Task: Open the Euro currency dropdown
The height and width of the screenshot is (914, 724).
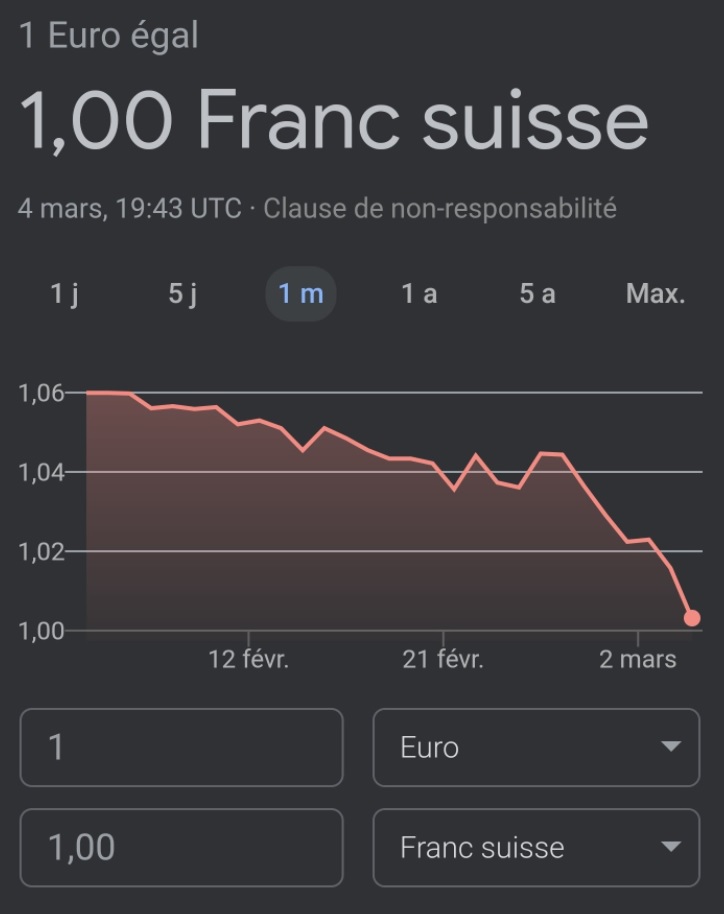Action: pyautogui.click(x=536, y=748)
